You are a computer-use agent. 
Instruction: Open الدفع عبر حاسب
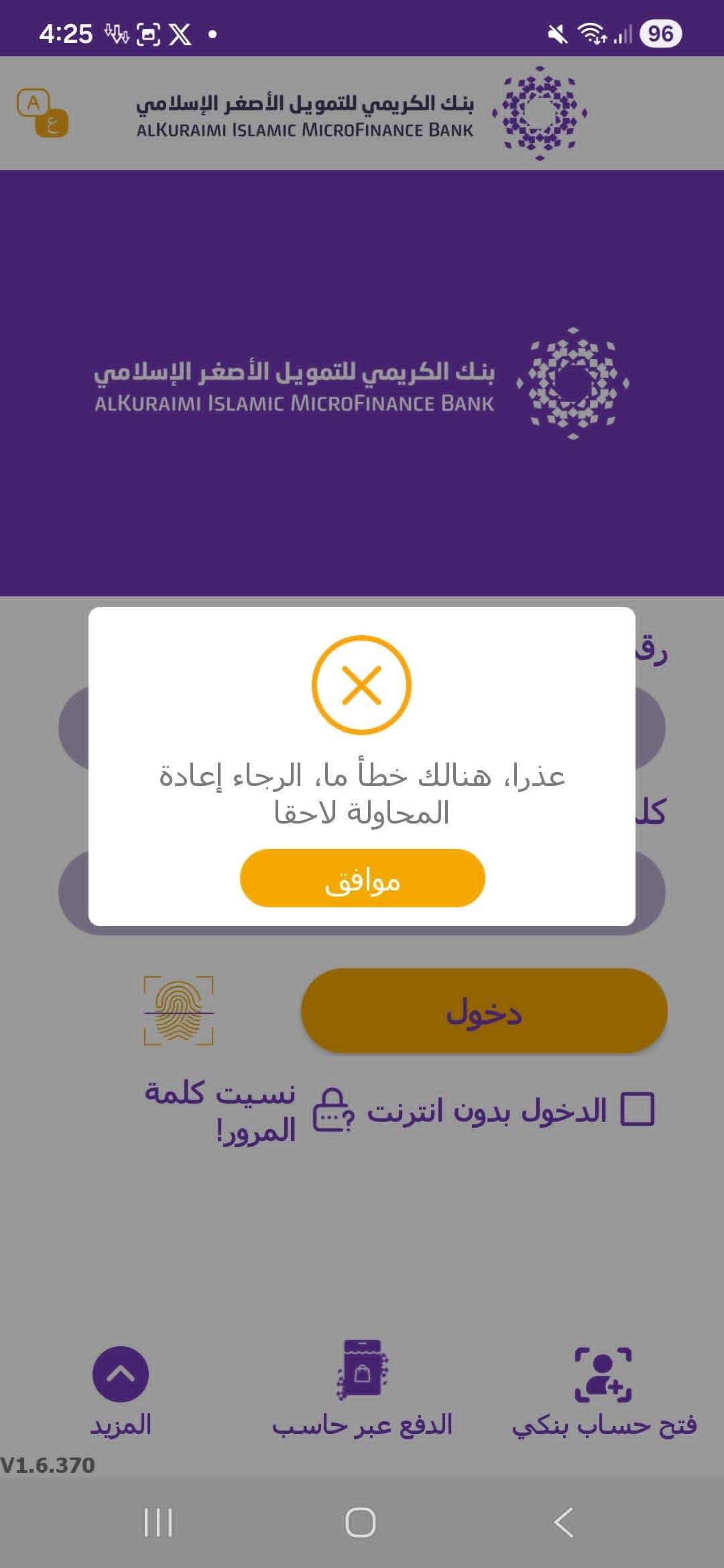tap(362, 1391)
